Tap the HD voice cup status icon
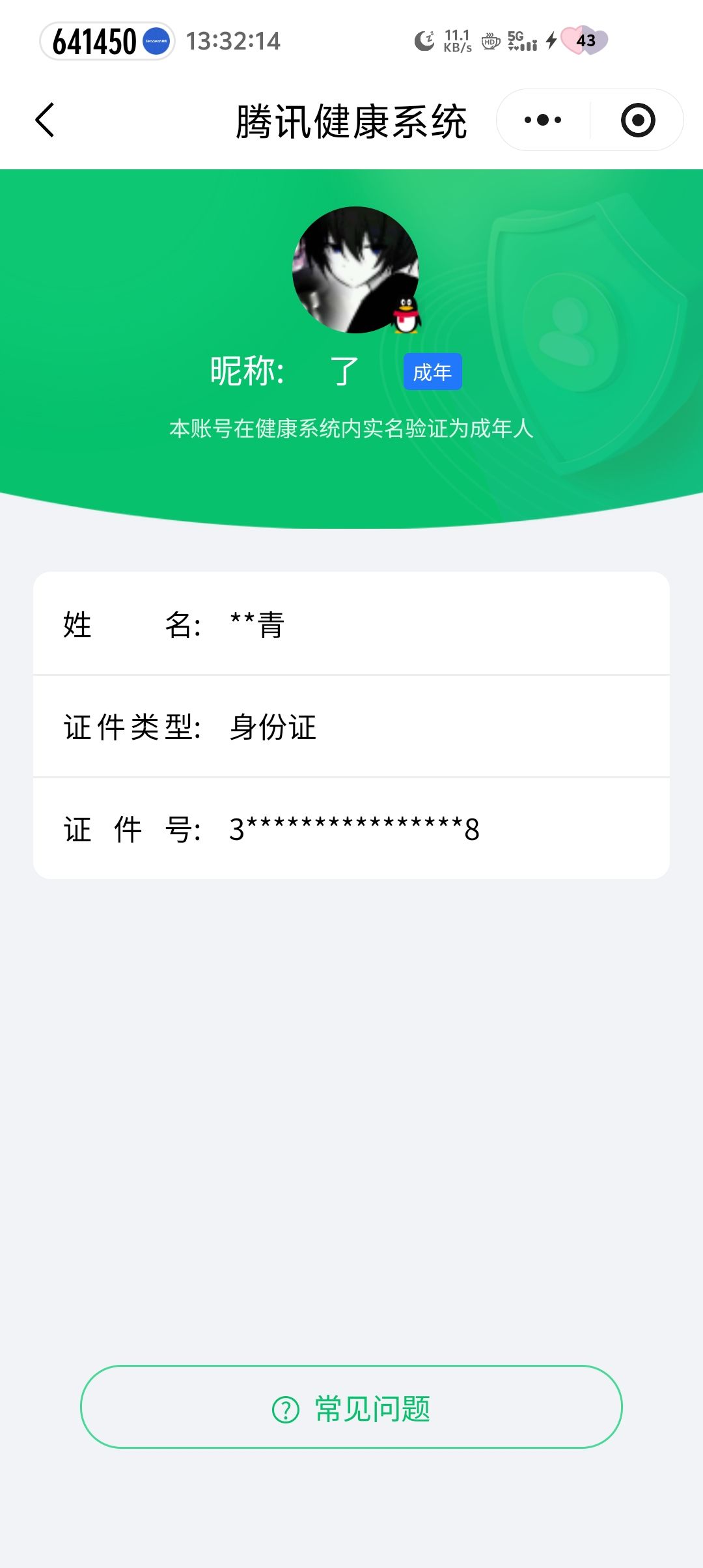 click(489, 40)
